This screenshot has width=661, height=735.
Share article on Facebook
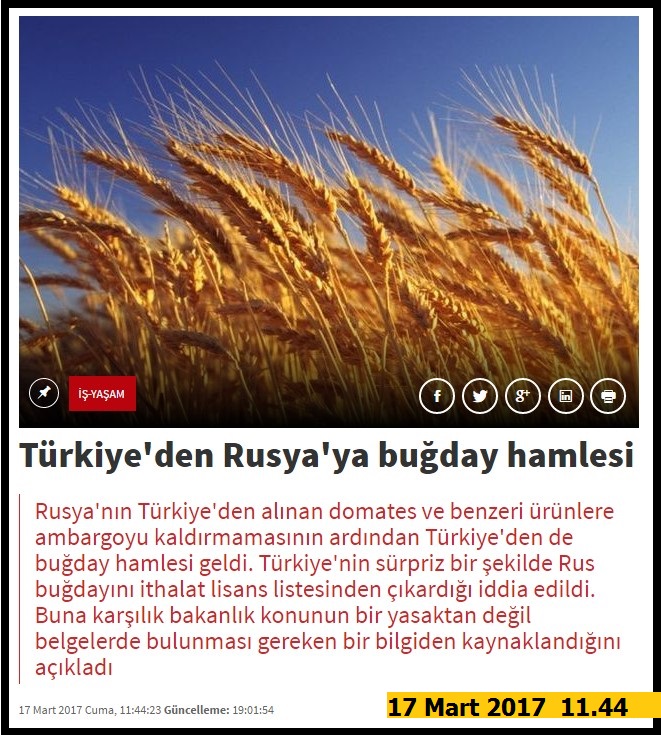[437, 396]
